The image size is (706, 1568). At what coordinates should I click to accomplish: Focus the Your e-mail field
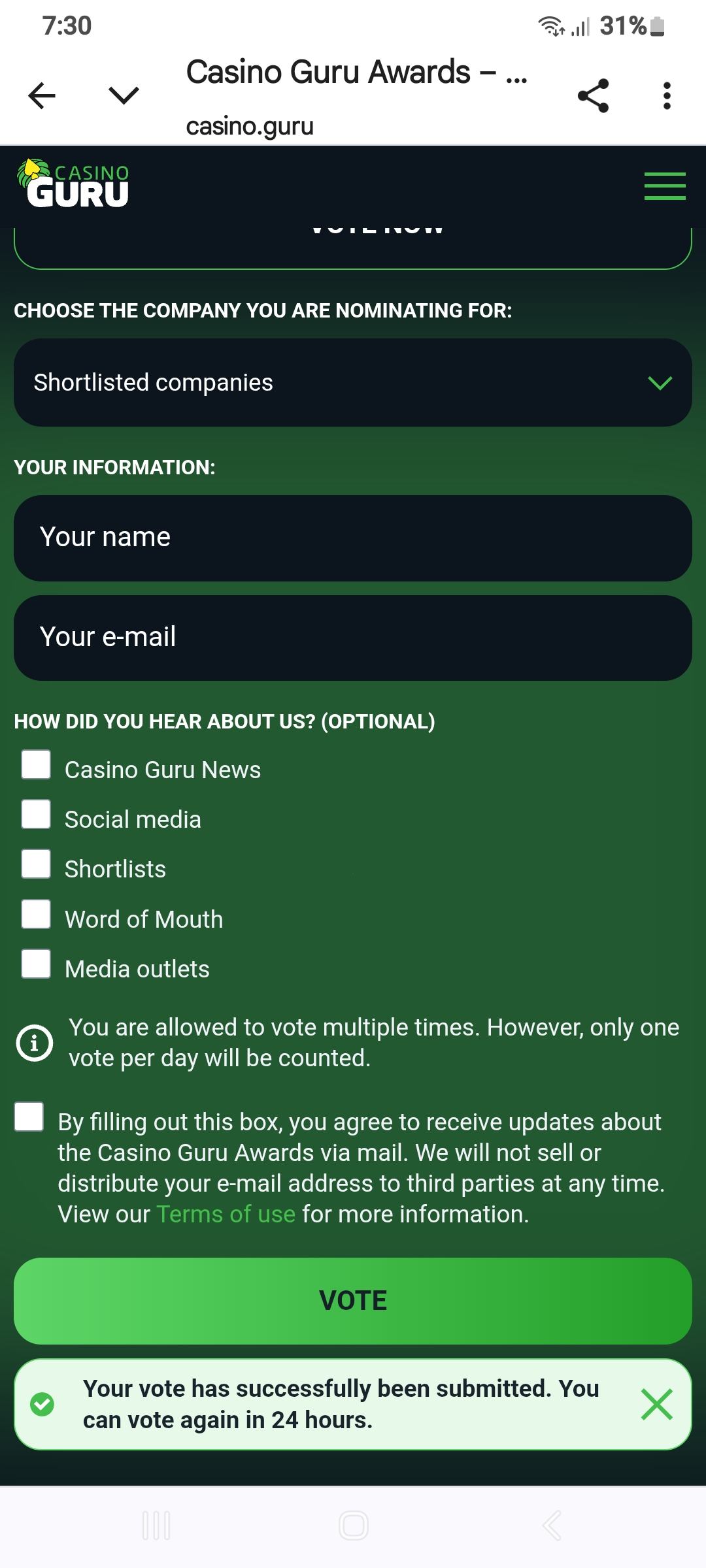(x=353, y=638)
